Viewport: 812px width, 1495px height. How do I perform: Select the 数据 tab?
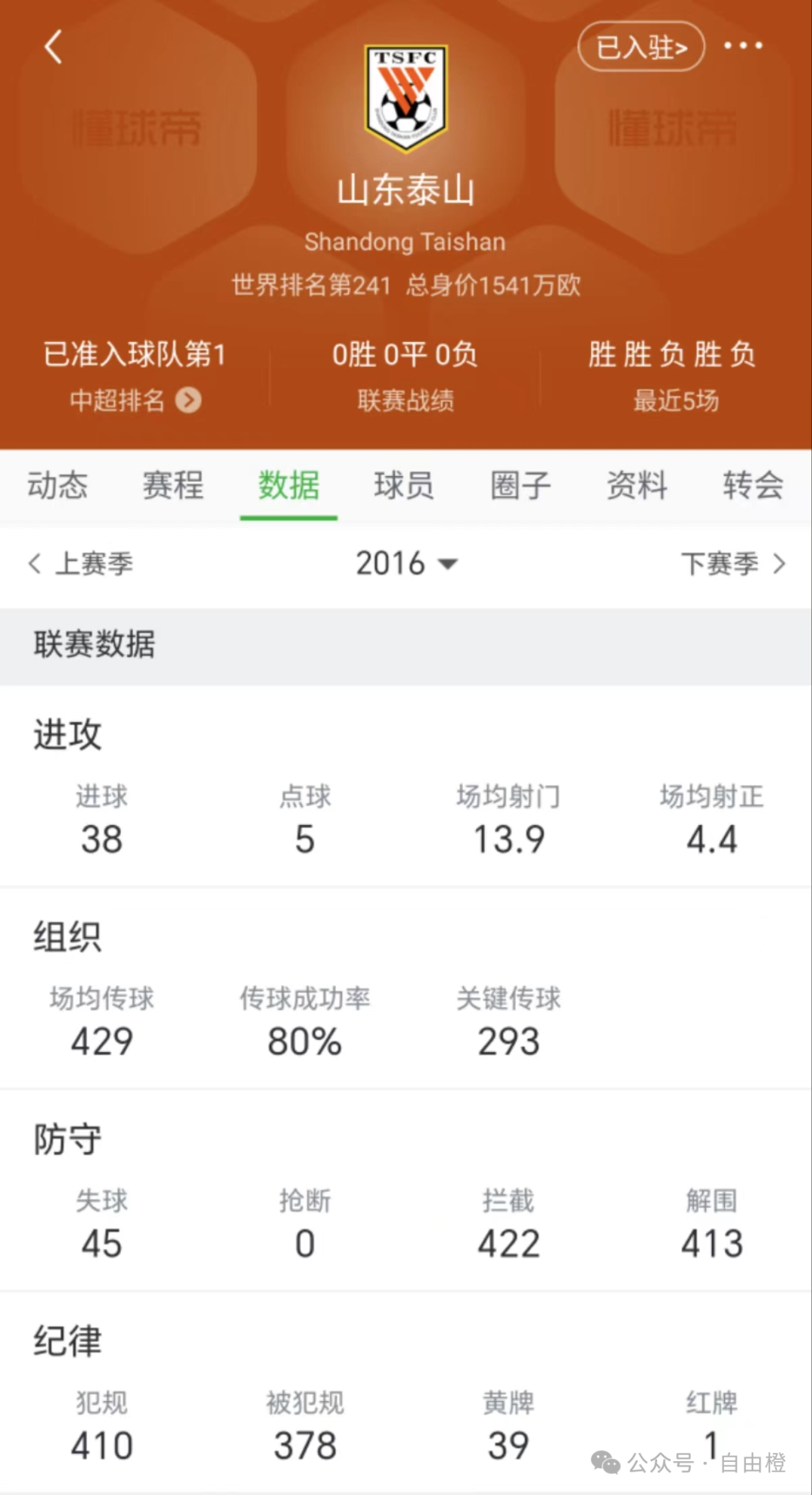289,485
